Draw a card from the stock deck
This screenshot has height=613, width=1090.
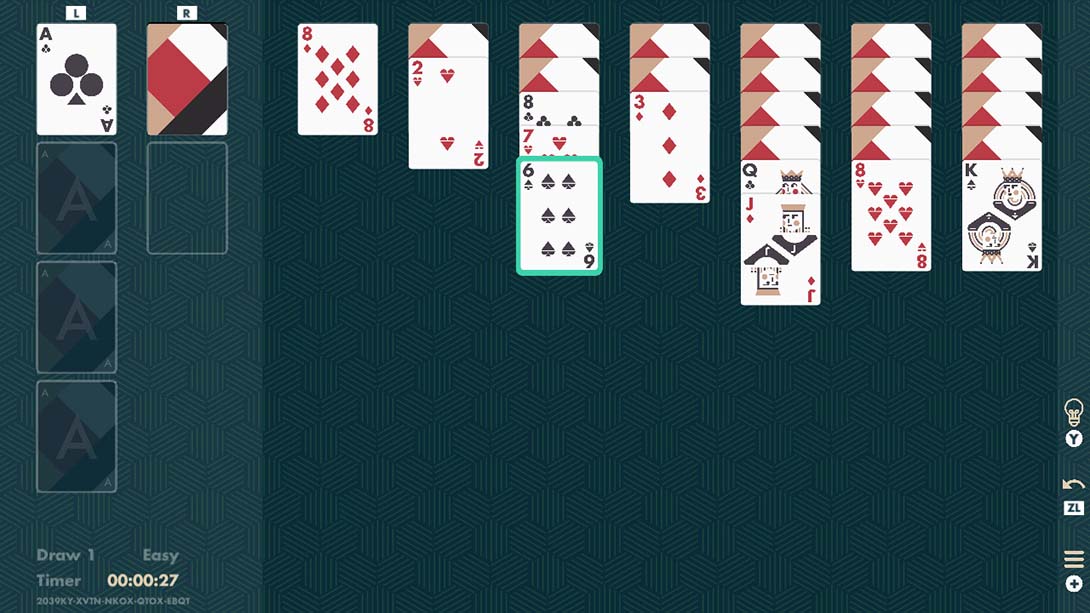(187, 79)
